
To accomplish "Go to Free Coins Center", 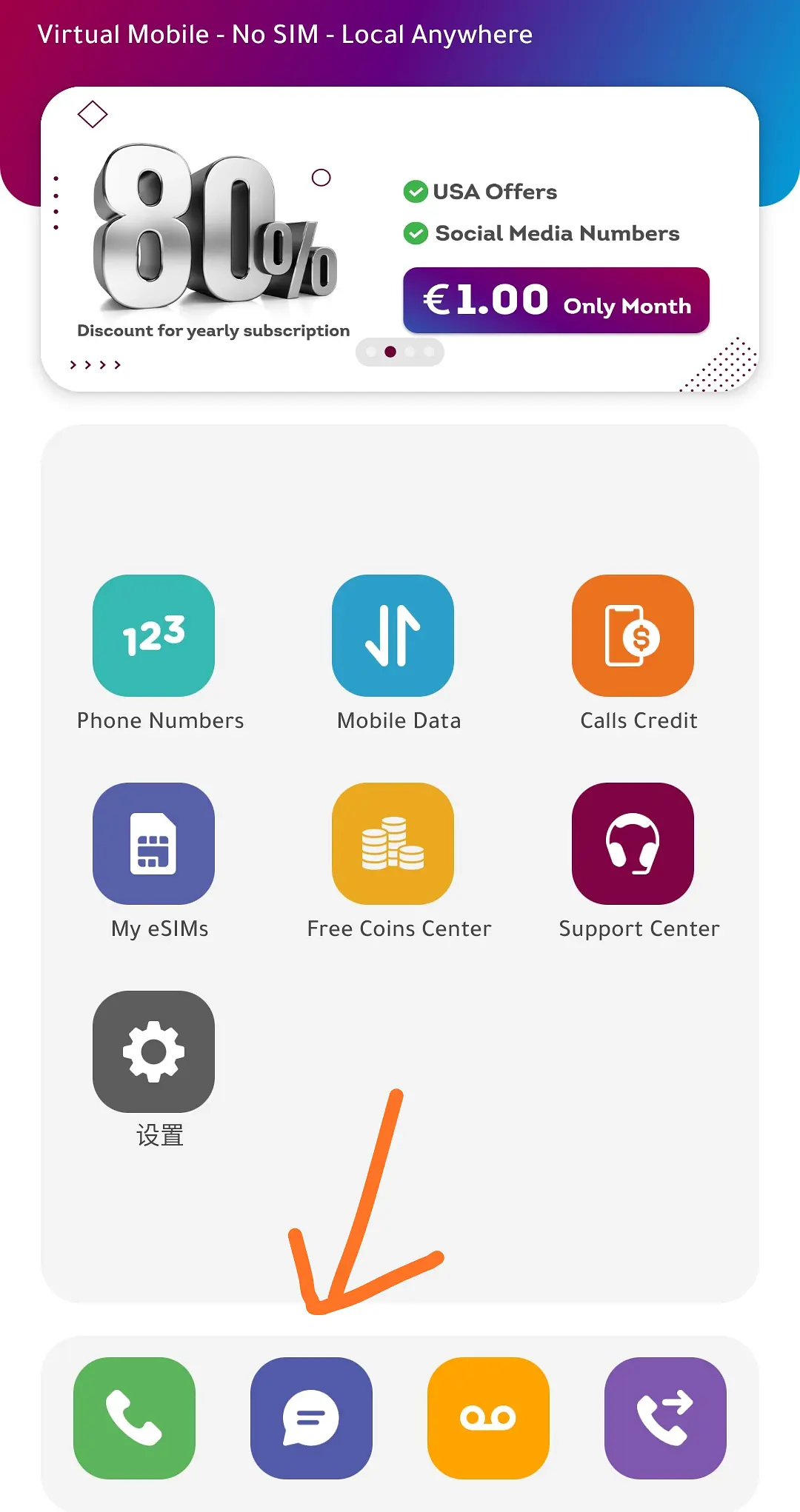I will pyautogui.click(x=393, y=843).
